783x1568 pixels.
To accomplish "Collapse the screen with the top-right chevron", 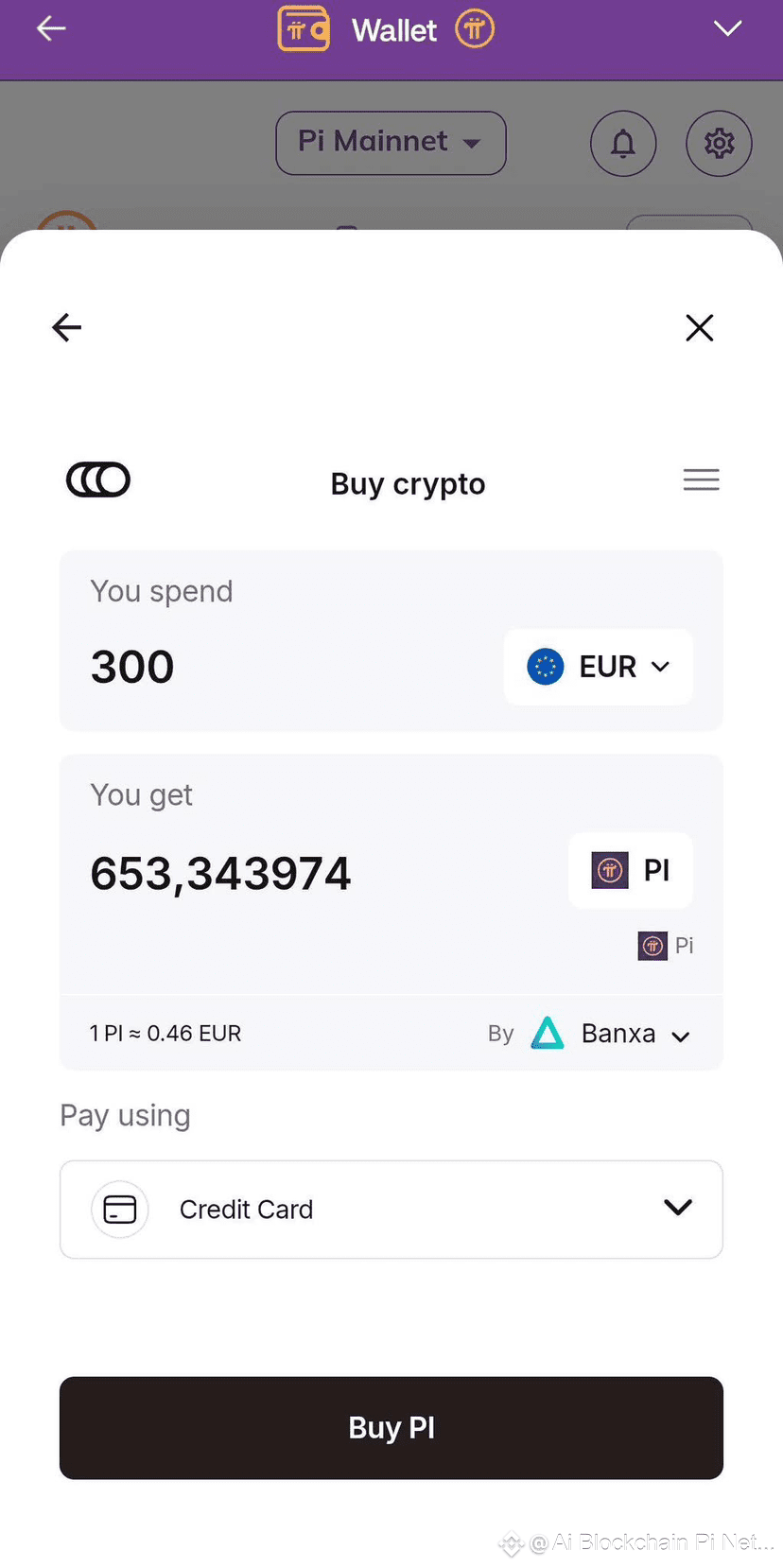I will pos(727,28).
